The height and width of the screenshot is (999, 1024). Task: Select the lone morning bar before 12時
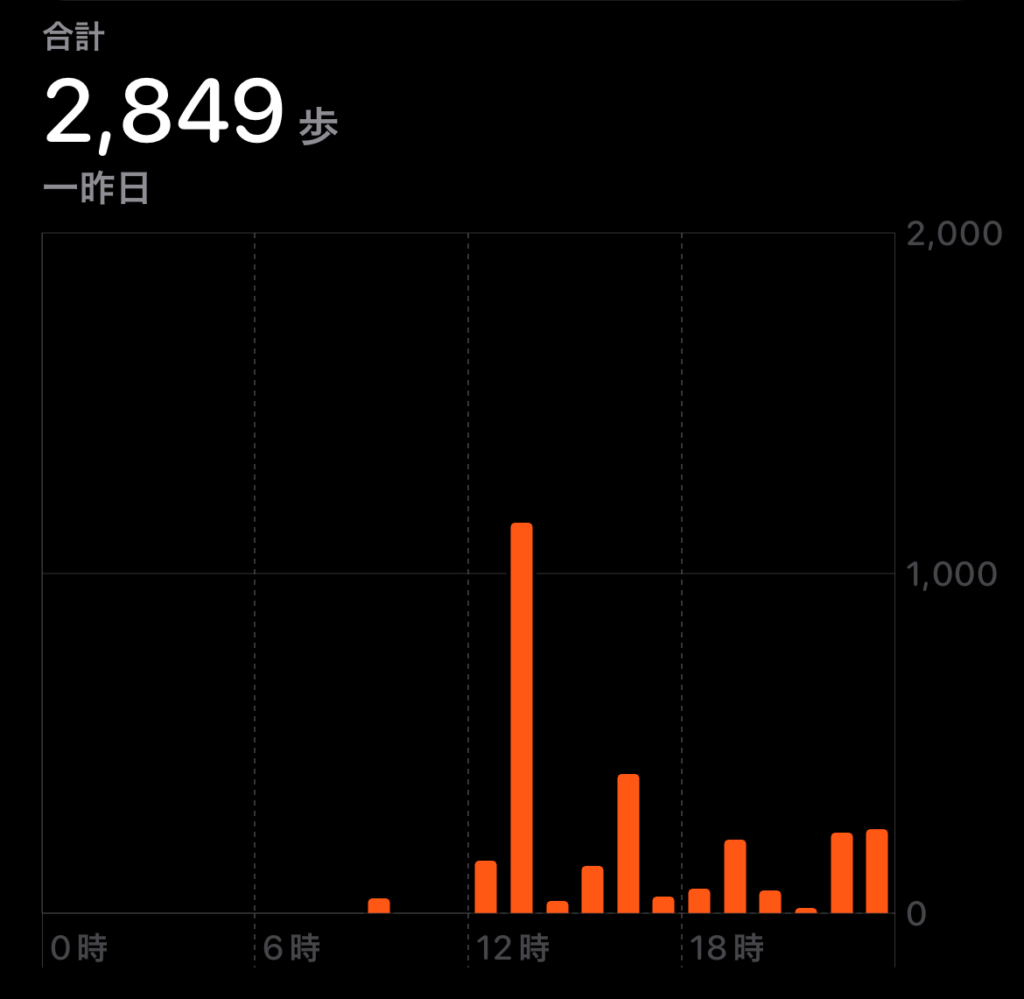point(378,906)
